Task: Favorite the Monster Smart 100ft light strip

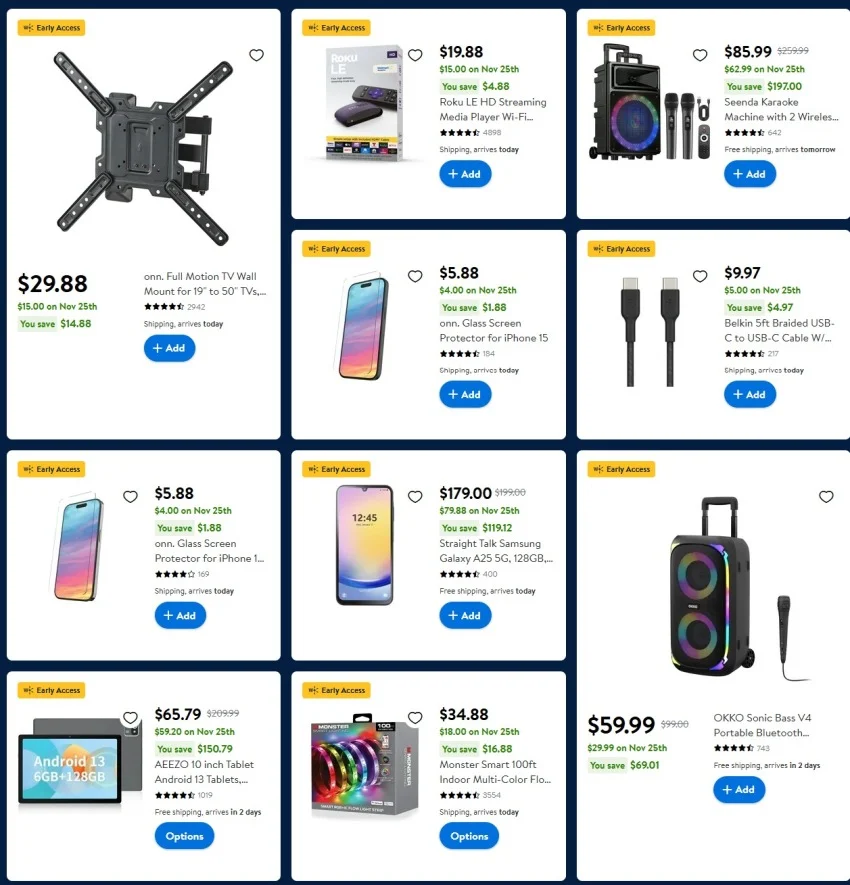Action: pyautogui.click(x=415, y=718)
